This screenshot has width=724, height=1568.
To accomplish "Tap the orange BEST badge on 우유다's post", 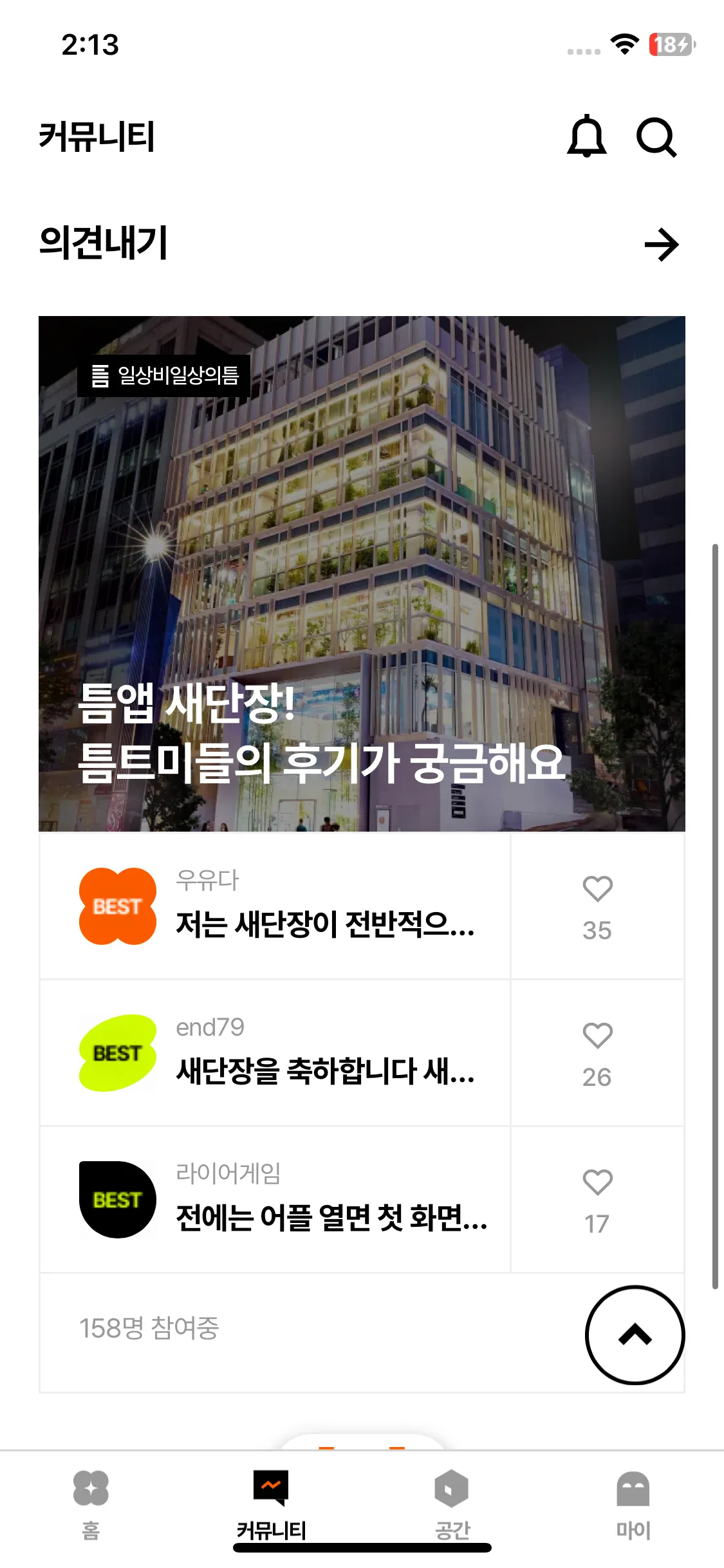I will pos(116,905).
